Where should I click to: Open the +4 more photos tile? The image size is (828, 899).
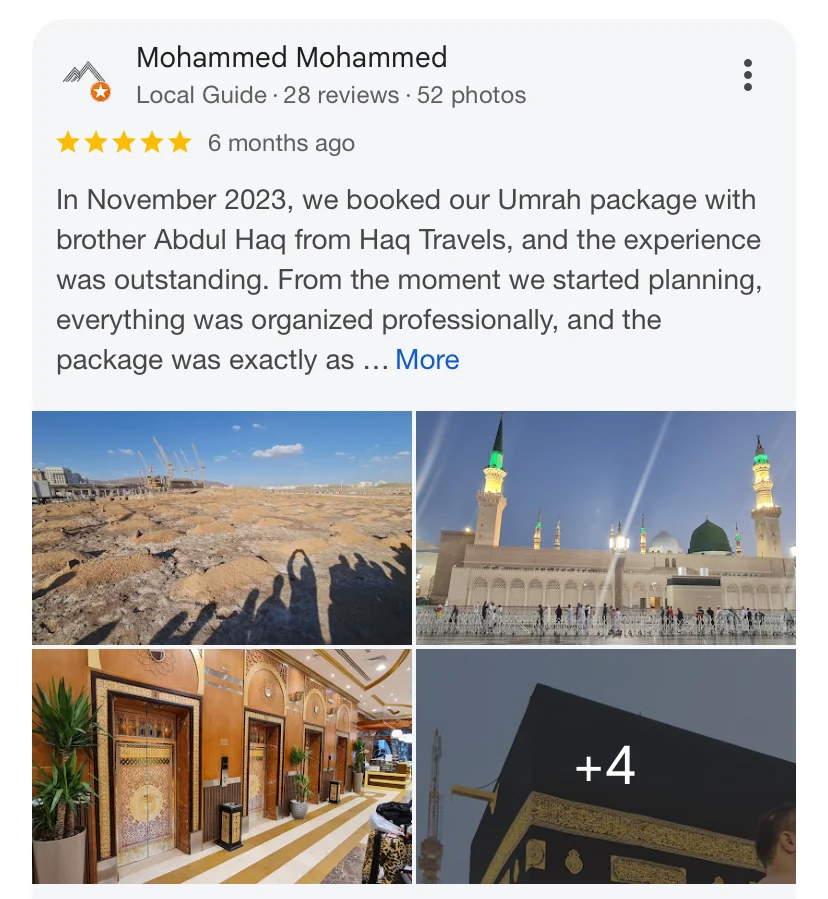pos(606,766)
